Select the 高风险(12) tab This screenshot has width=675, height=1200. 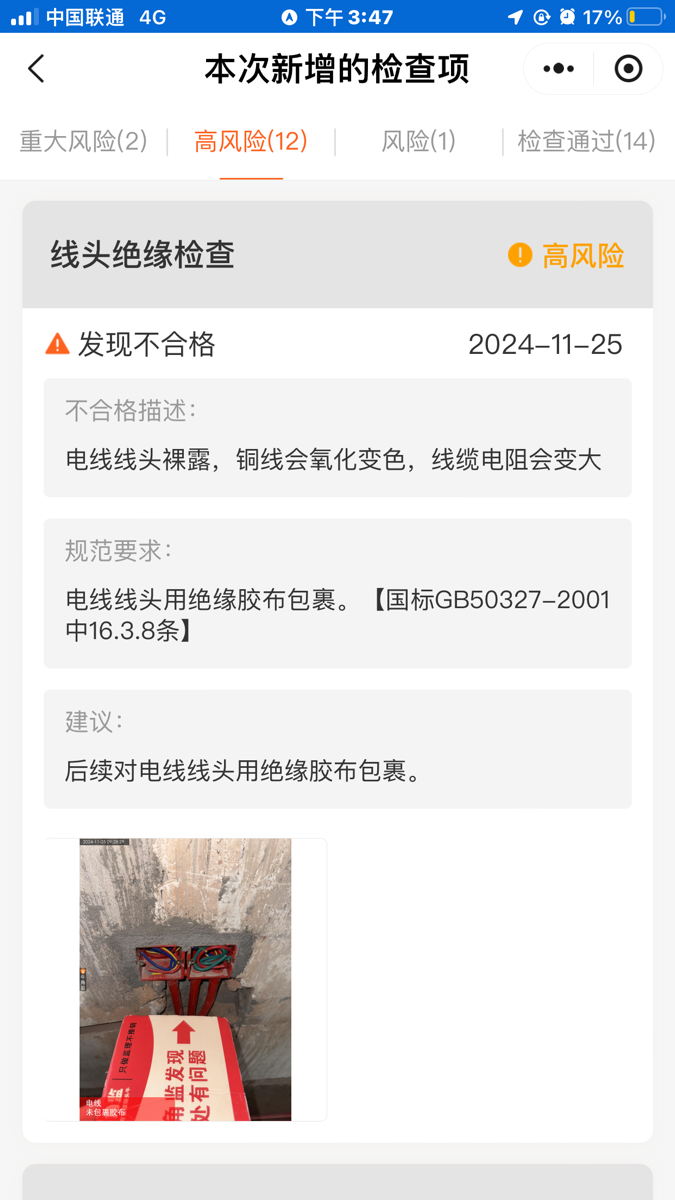point(251,141)
